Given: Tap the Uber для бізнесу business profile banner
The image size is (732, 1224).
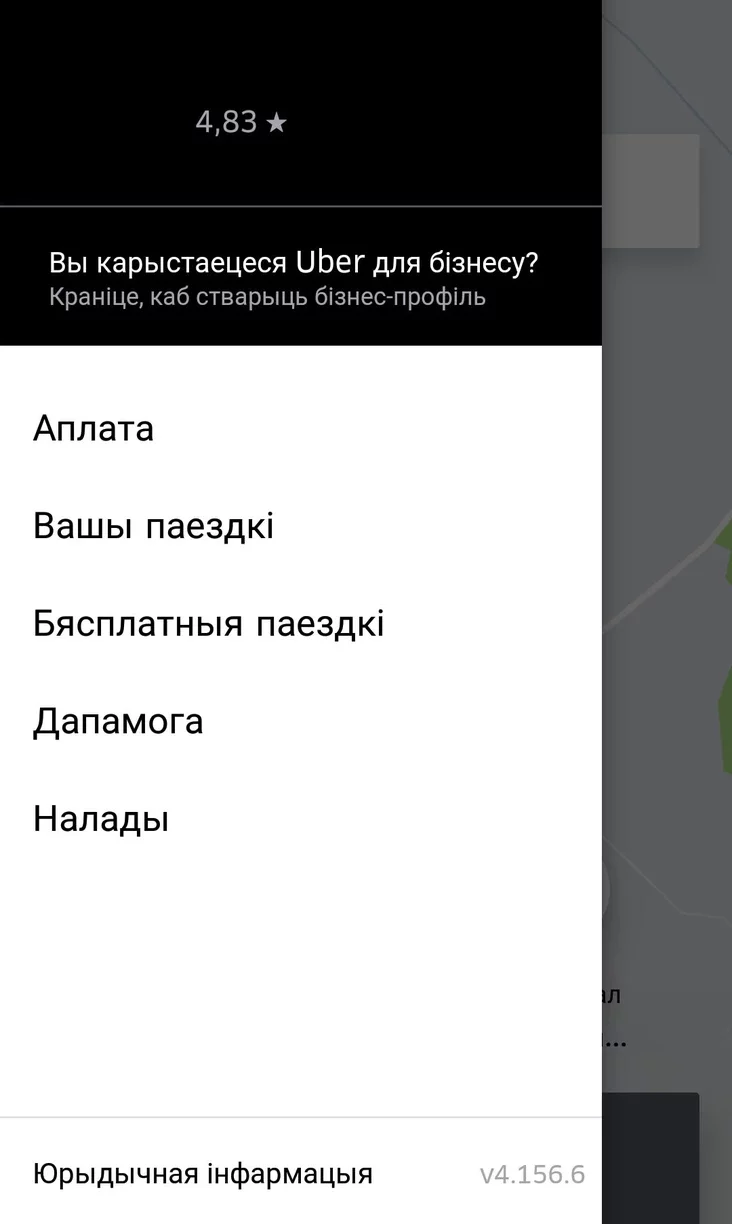Looking at the screenshot, I should 301,277.
